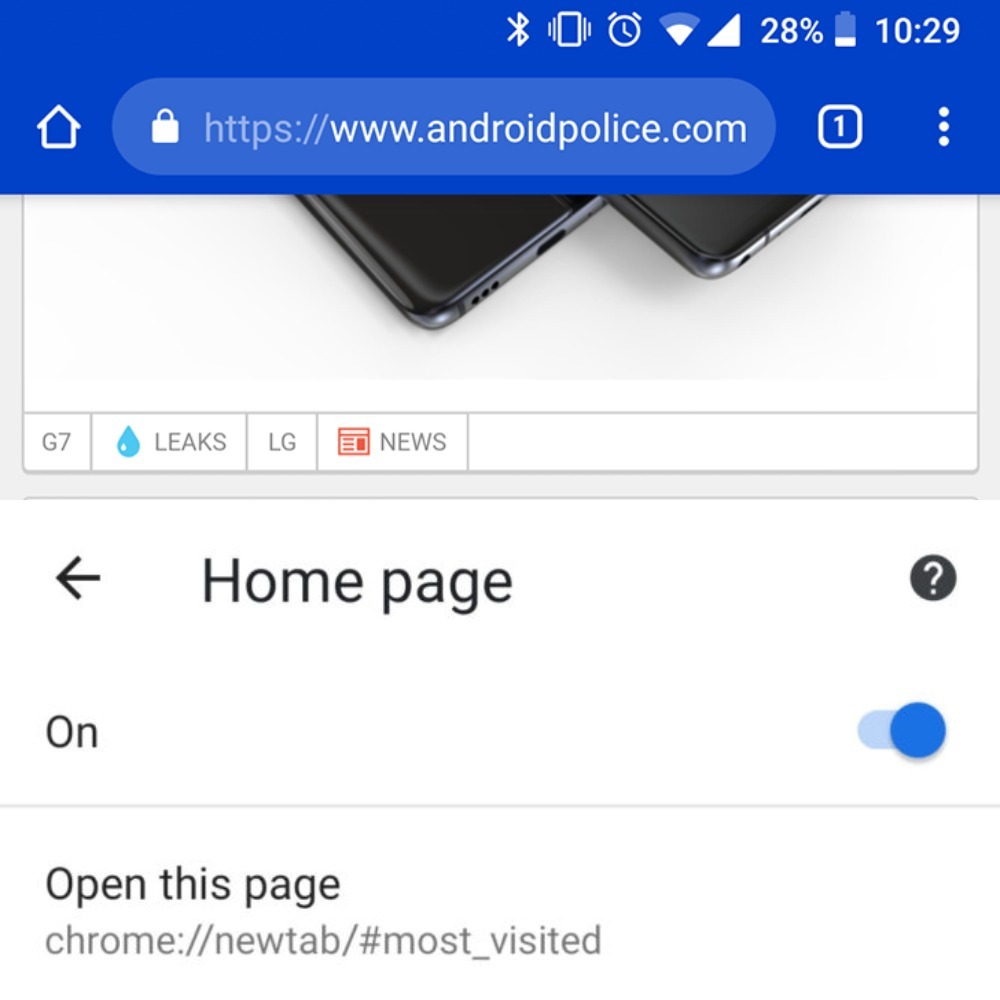Open the help question mark icon

[x=933, y=579]
